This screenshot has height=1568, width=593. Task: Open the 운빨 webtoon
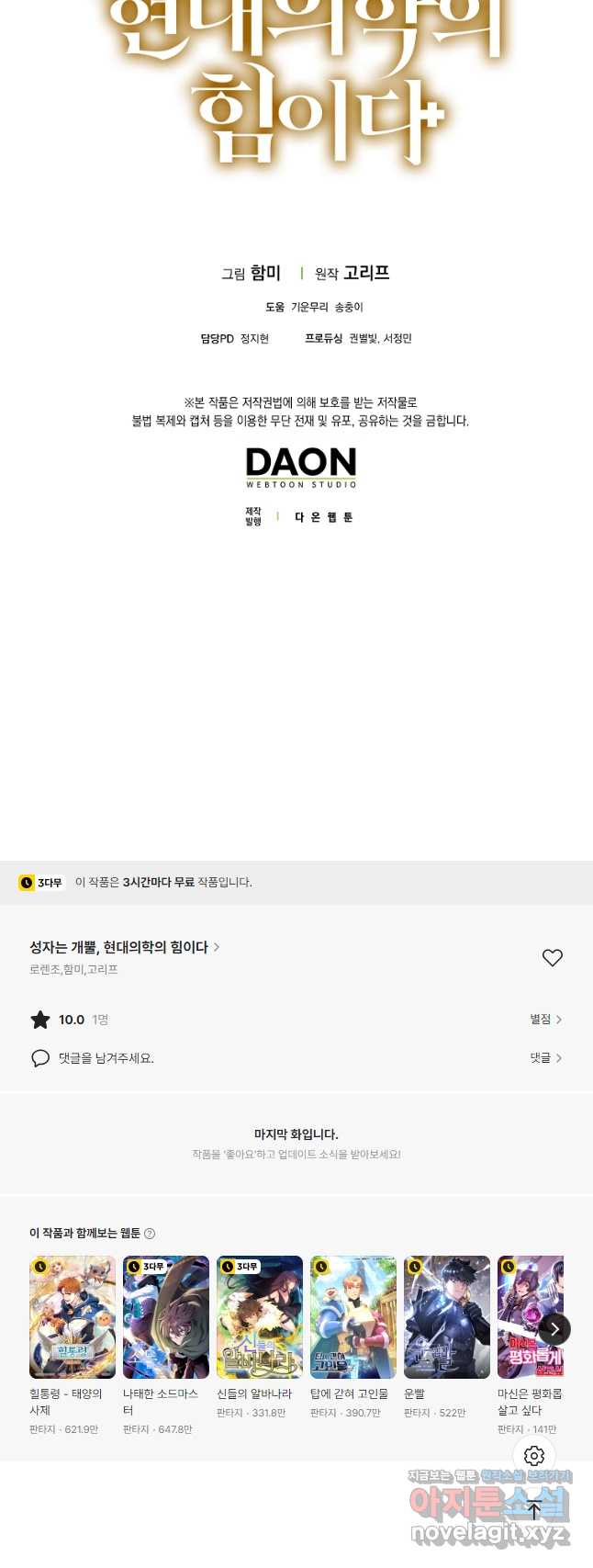[447, 1316]
